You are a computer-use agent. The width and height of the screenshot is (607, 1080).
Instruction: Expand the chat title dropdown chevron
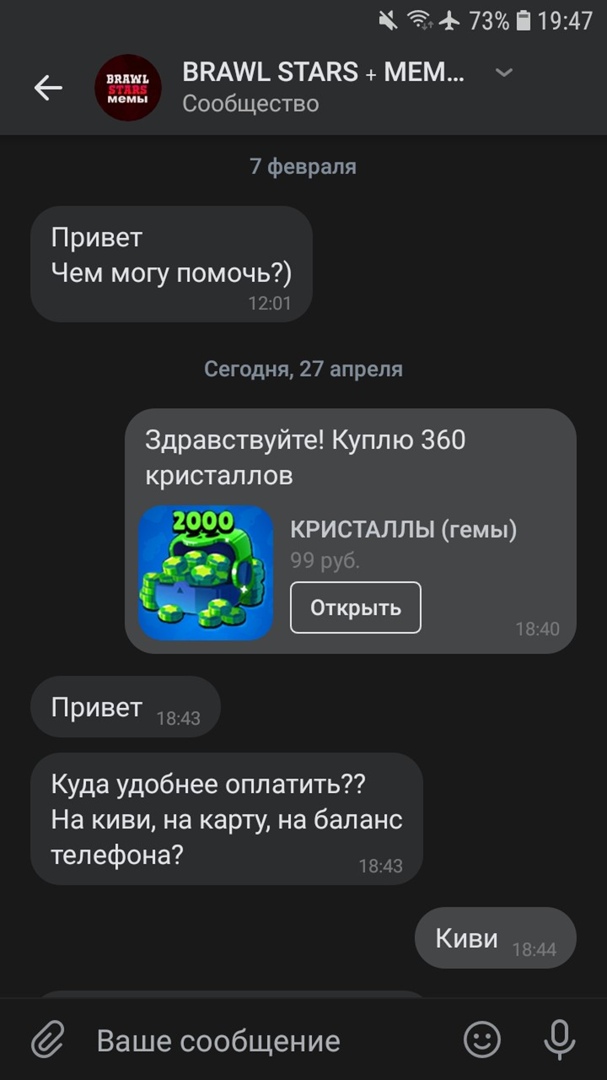pos(504,72)
